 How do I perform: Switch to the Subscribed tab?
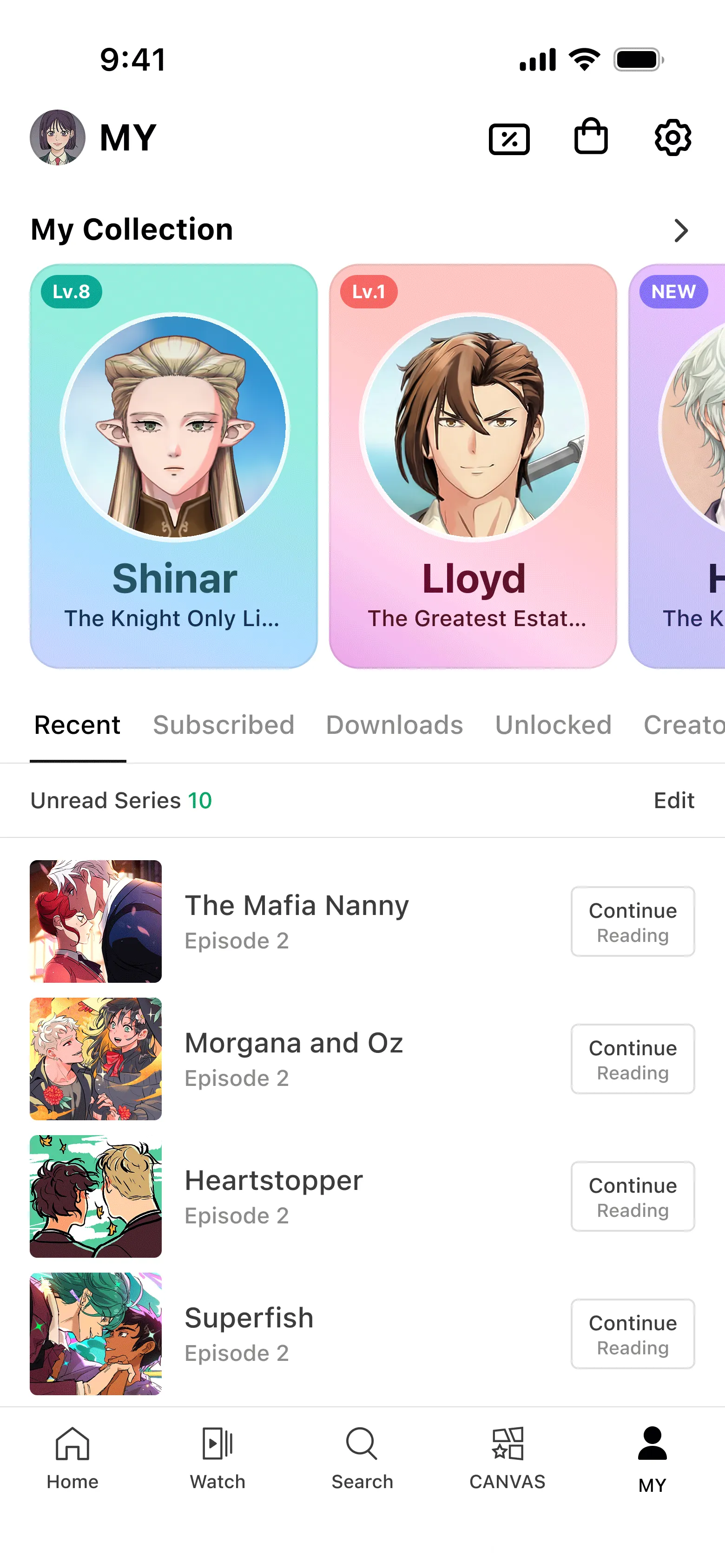tap(224, 725)
